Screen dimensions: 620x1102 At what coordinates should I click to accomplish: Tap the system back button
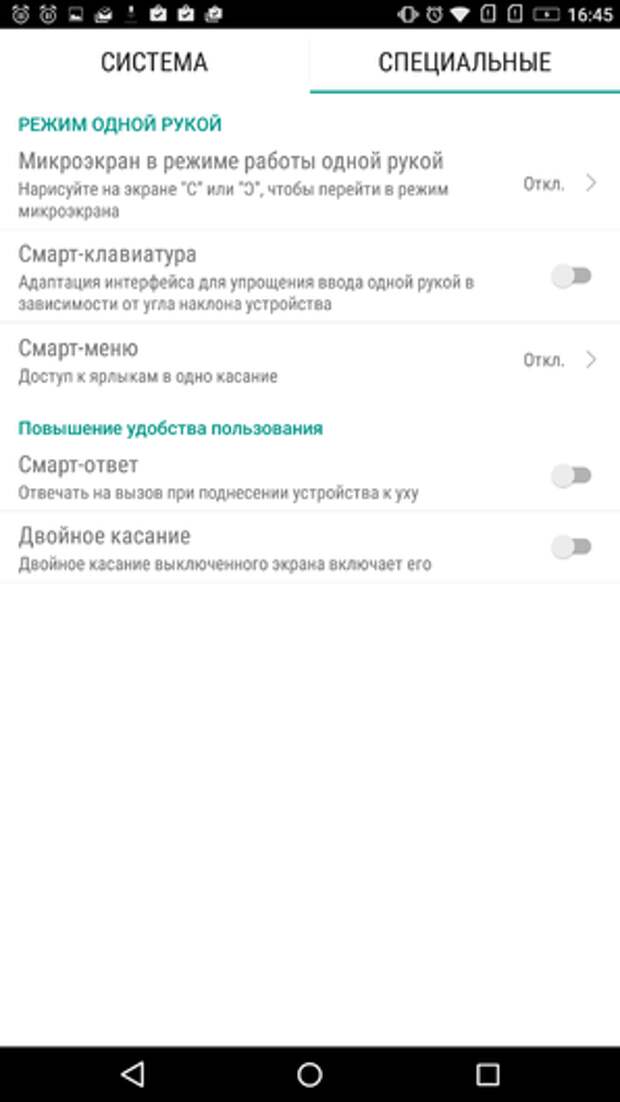click(132, 1074)
